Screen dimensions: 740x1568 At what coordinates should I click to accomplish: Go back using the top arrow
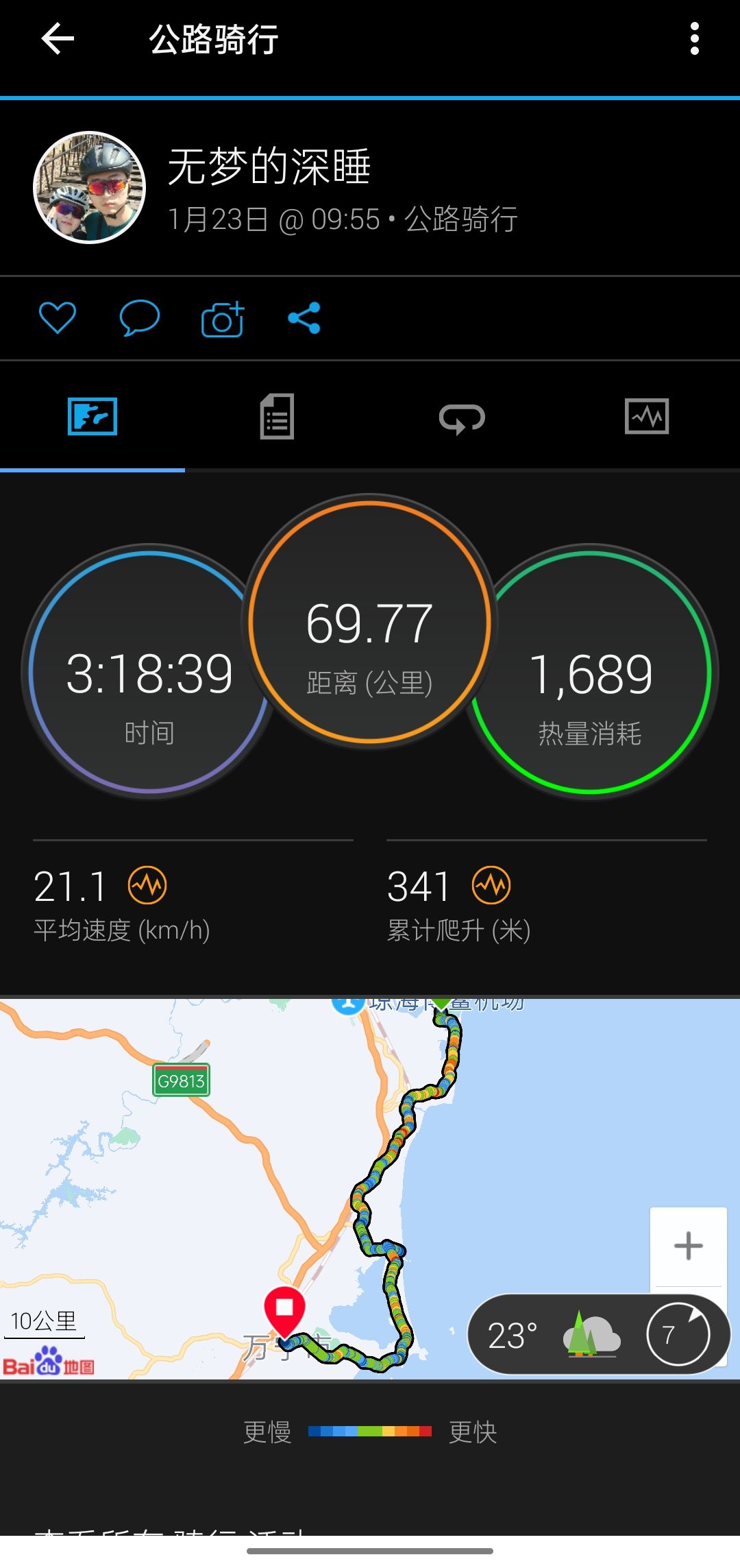click(x=58, y=38)
